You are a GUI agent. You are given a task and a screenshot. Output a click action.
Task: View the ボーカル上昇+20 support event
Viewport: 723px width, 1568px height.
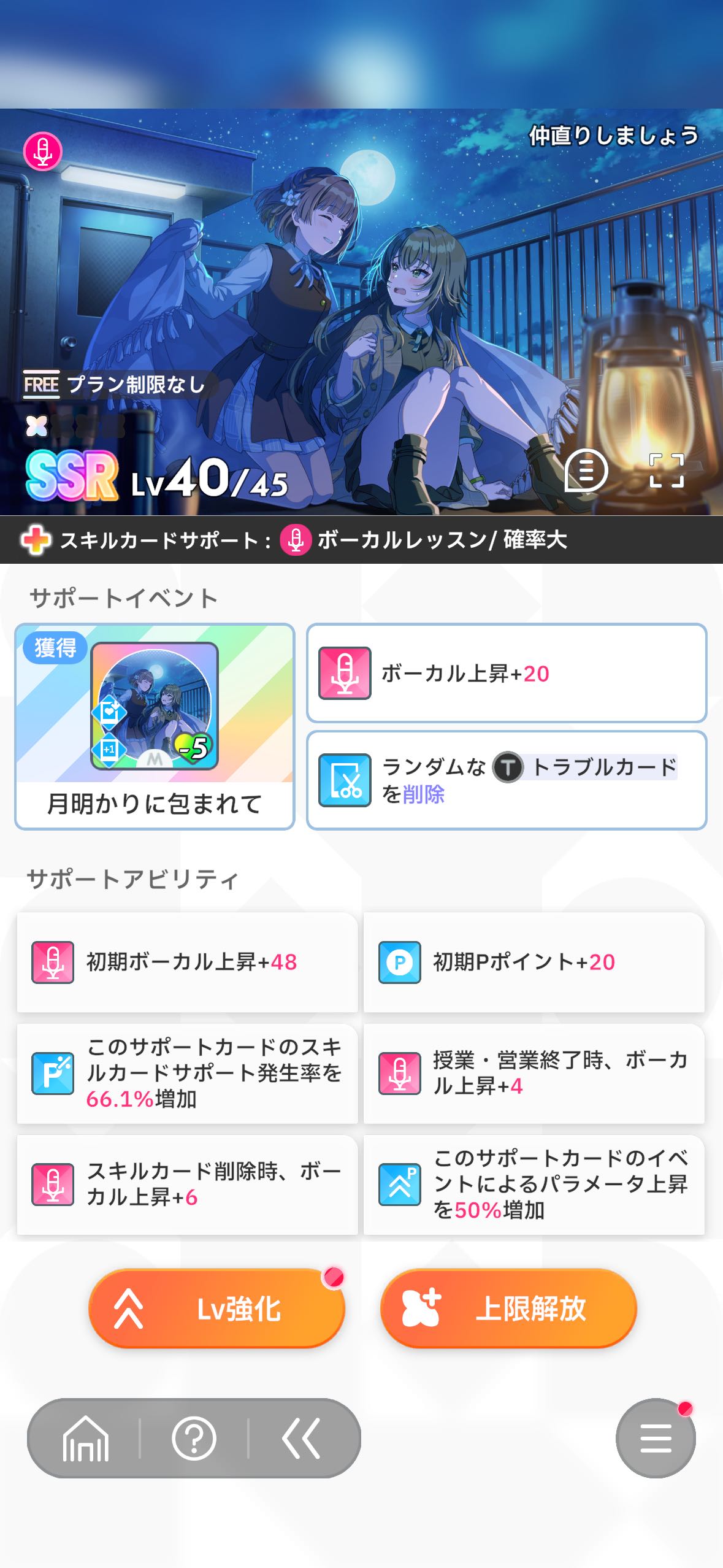click(507, 674)
